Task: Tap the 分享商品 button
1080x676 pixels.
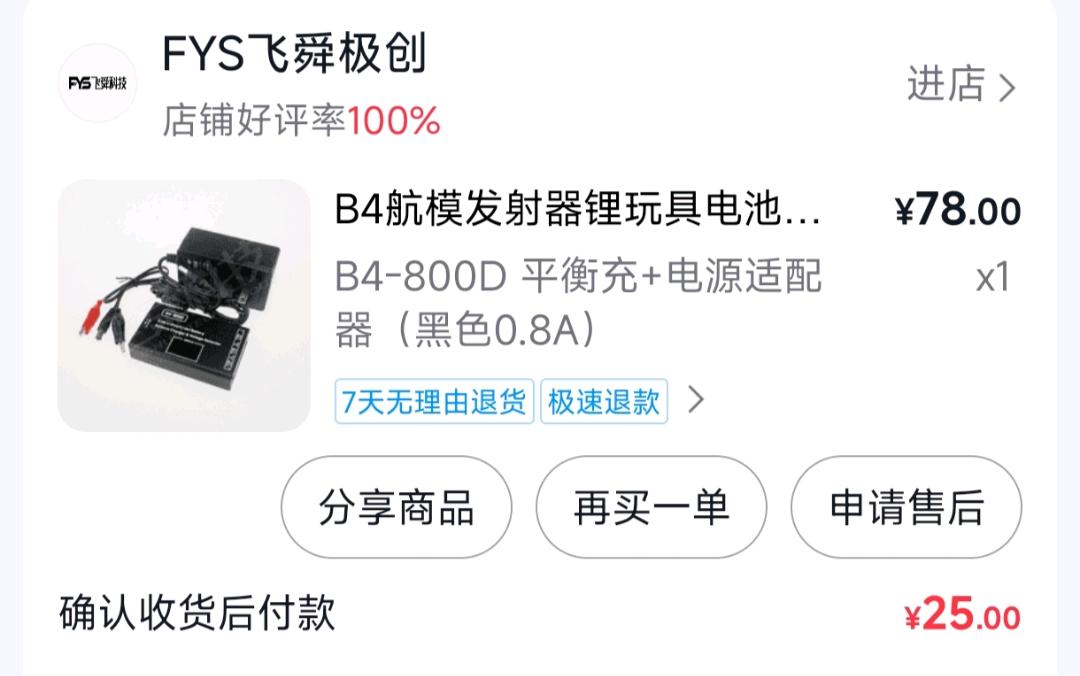Action: (x=396, y=509)
